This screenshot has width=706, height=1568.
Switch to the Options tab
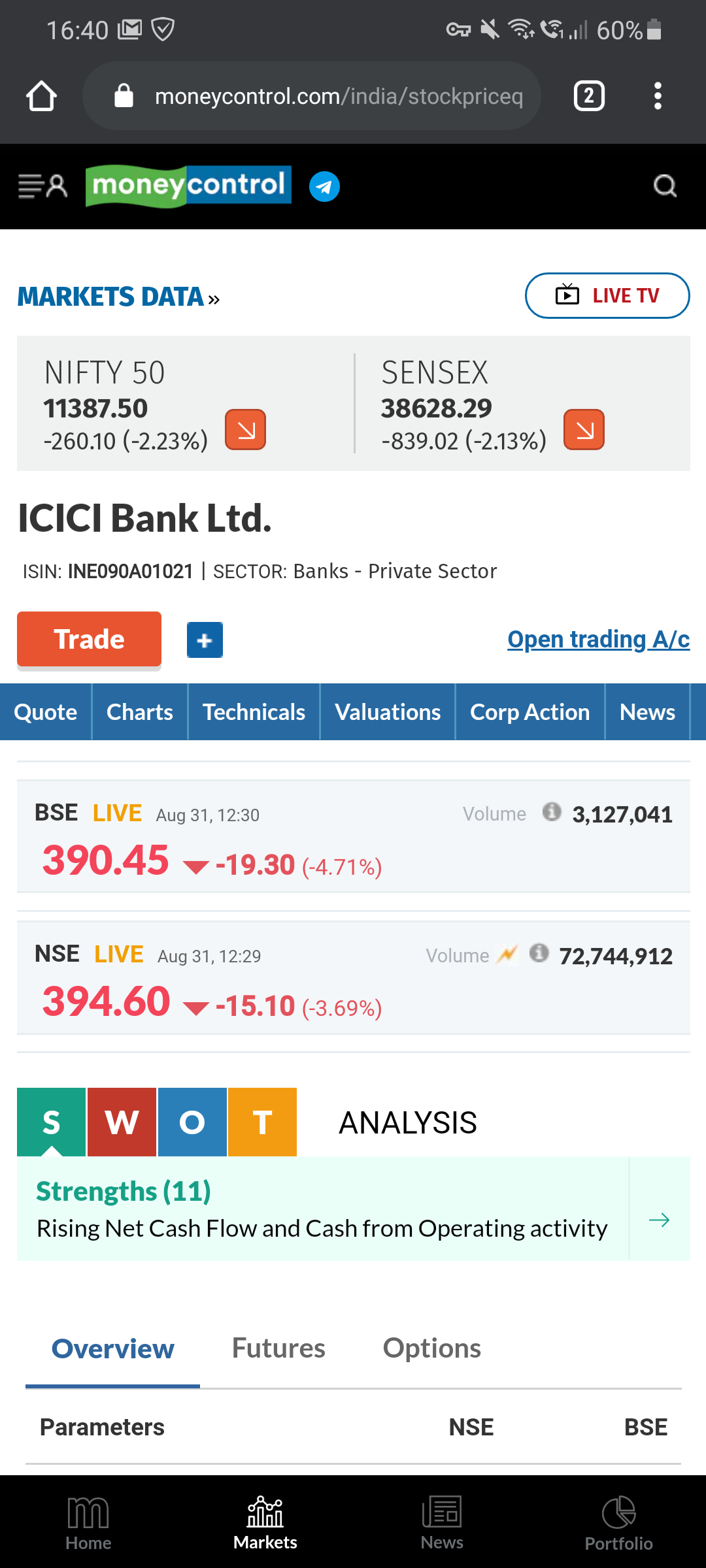[x=431, y=1348]
